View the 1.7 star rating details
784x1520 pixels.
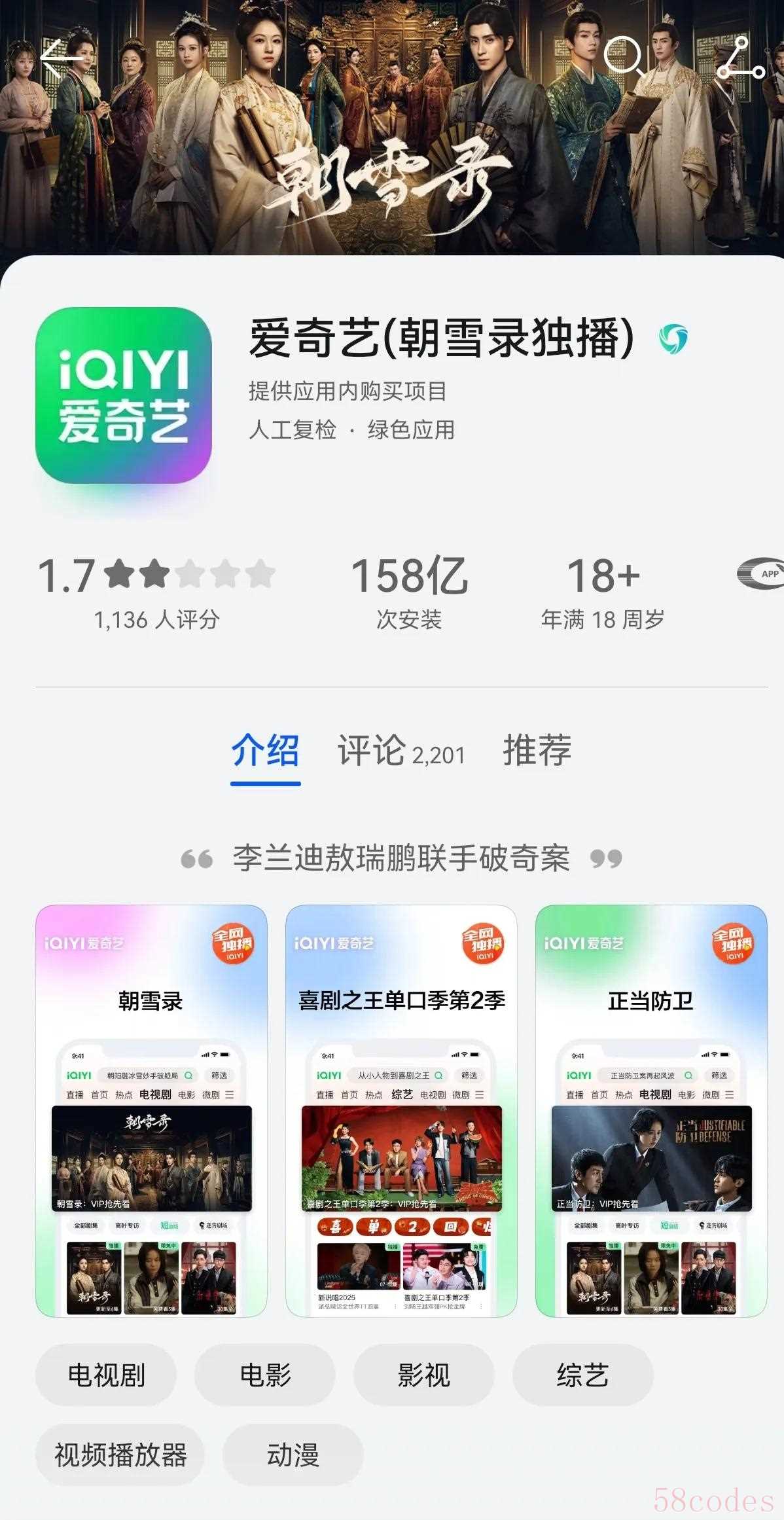coord(156,592)
